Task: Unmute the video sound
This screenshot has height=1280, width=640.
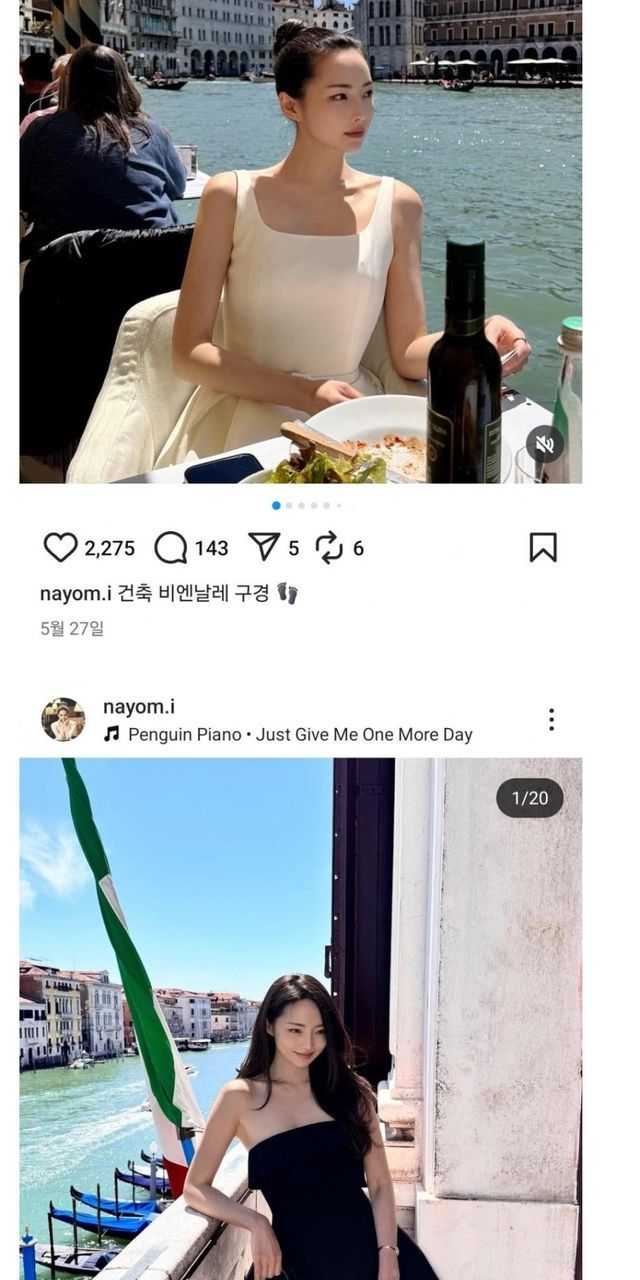Action: pyautogui.click(x=545, y=444)
